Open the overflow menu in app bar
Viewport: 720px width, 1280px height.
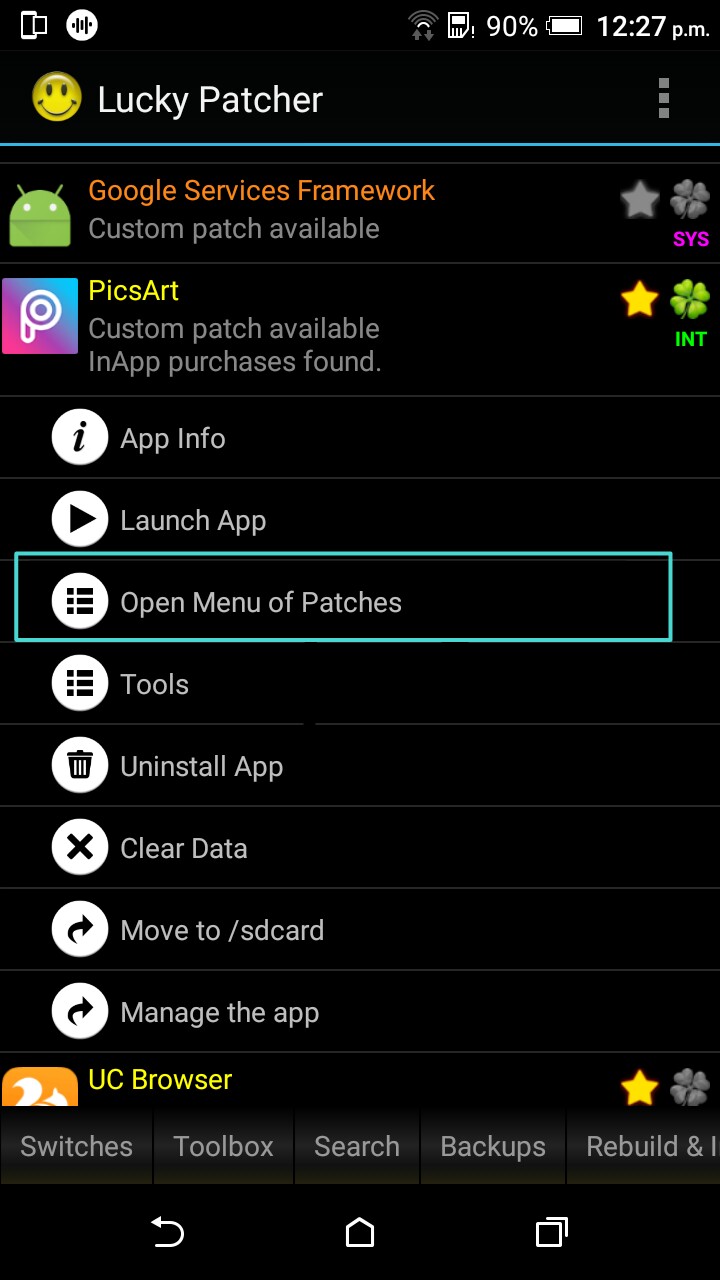663,99
